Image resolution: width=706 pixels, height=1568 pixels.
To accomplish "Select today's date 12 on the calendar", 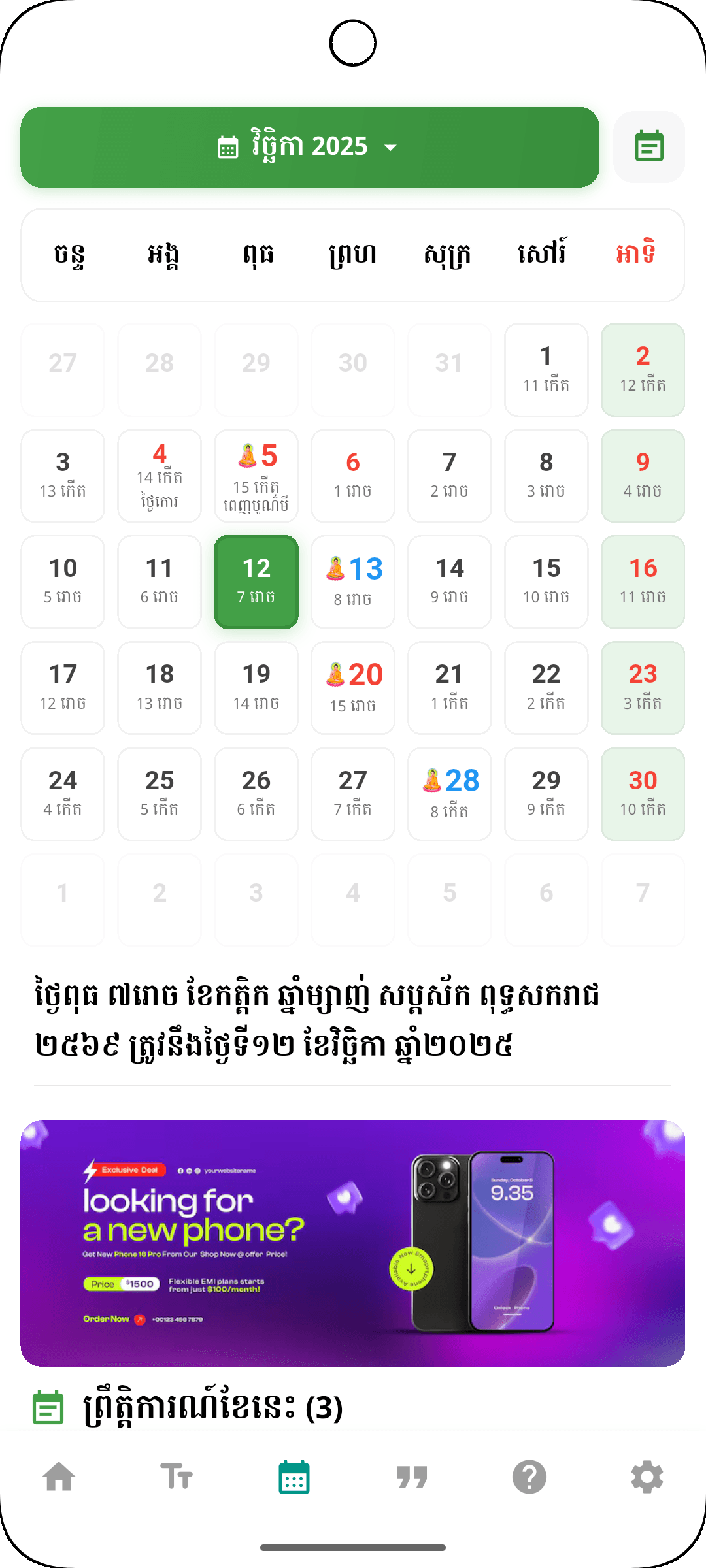I will coord(256,581).
